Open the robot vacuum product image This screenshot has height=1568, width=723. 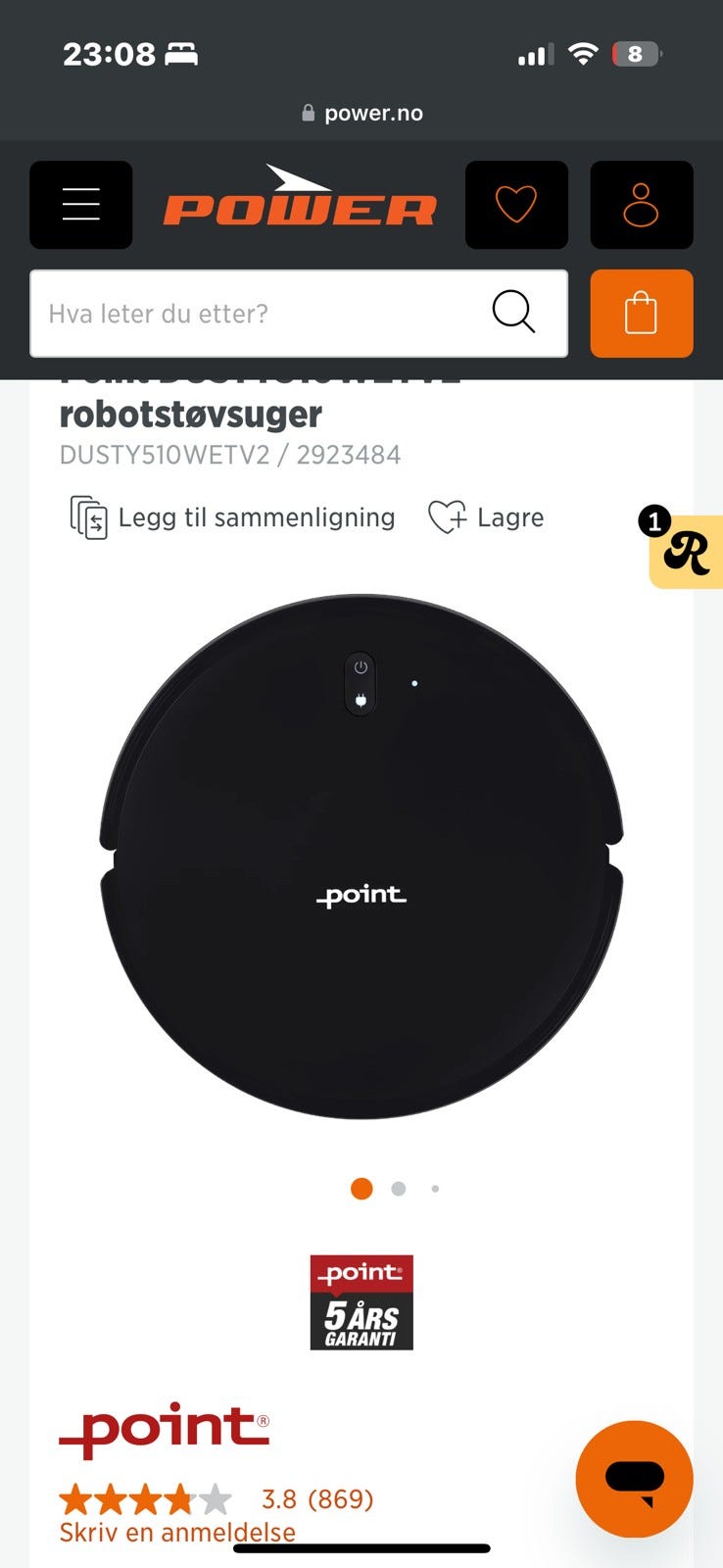click(361, 857)
